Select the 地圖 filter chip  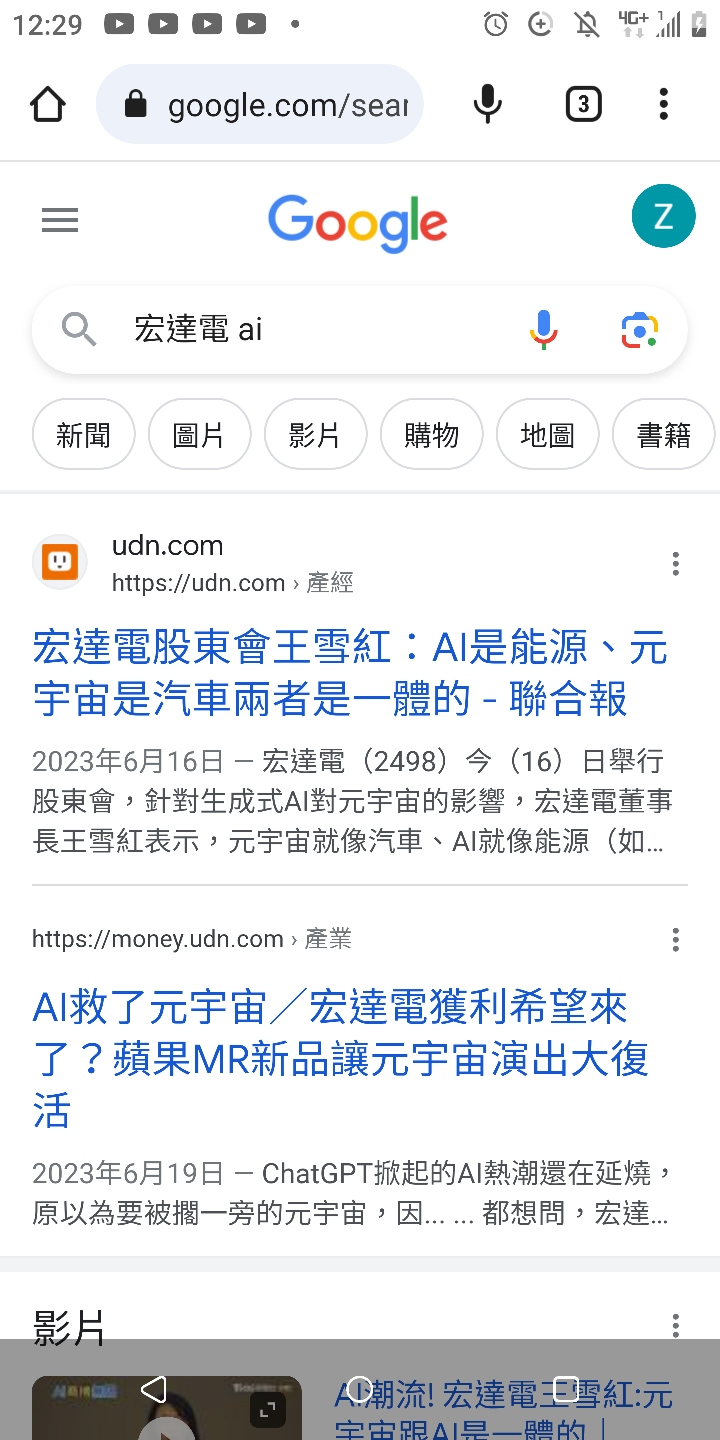click(x=547, y=433)
